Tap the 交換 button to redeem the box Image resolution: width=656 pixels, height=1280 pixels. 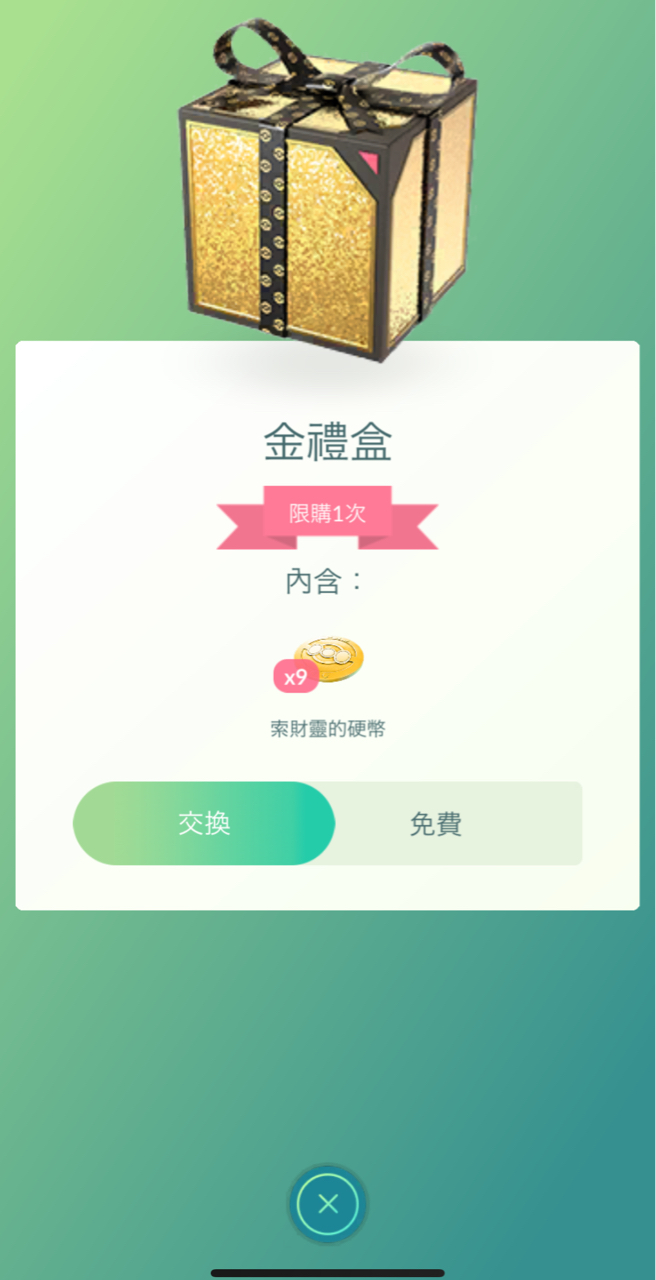[204, 823]
